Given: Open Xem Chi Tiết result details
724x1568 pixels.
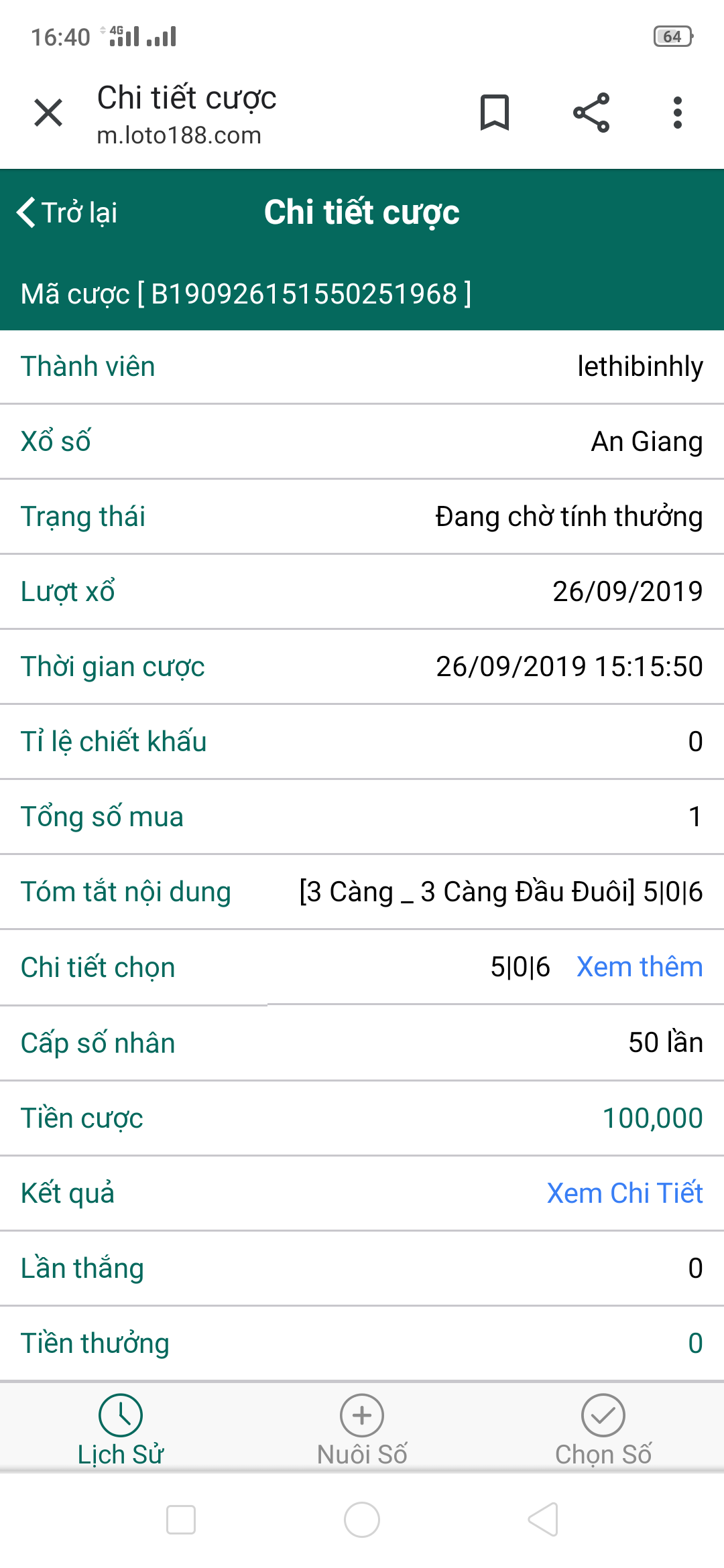Looking at the screenshot, I should tap(625, 1193).
